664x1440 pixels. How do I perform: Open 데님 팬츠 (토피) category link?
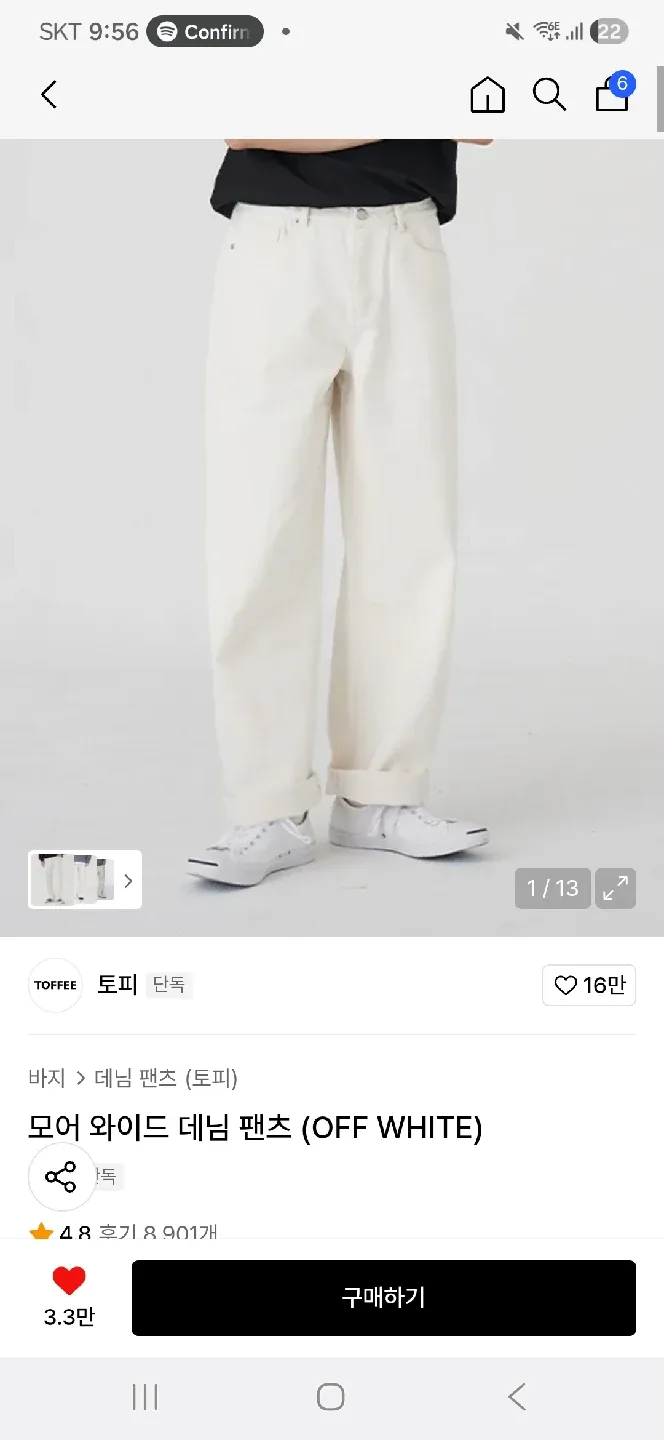(166, 1078)
